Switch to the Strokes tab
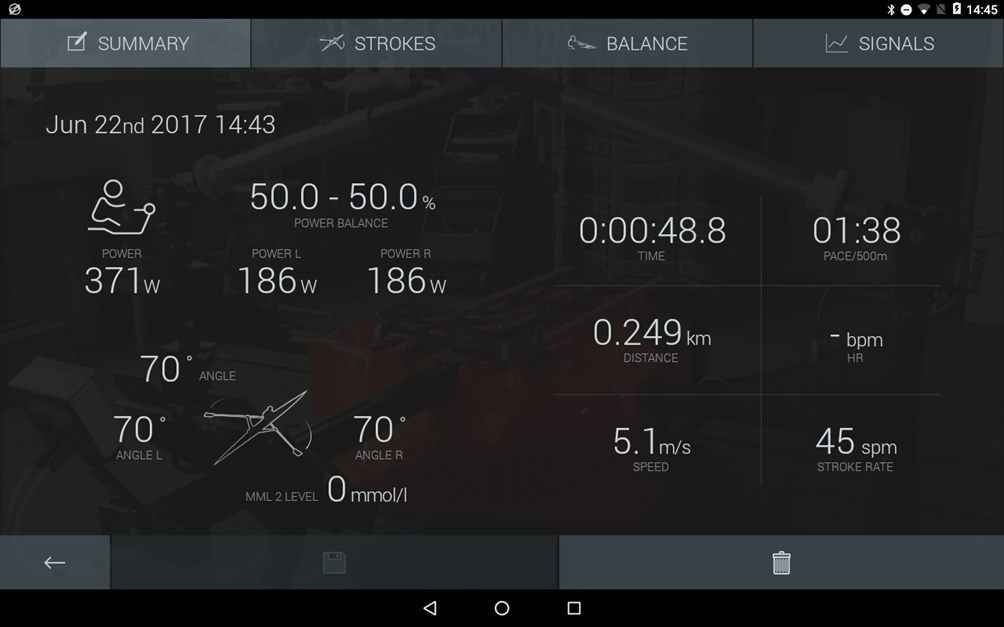This screenshot has height=627, width=1004. click(377, 44)
